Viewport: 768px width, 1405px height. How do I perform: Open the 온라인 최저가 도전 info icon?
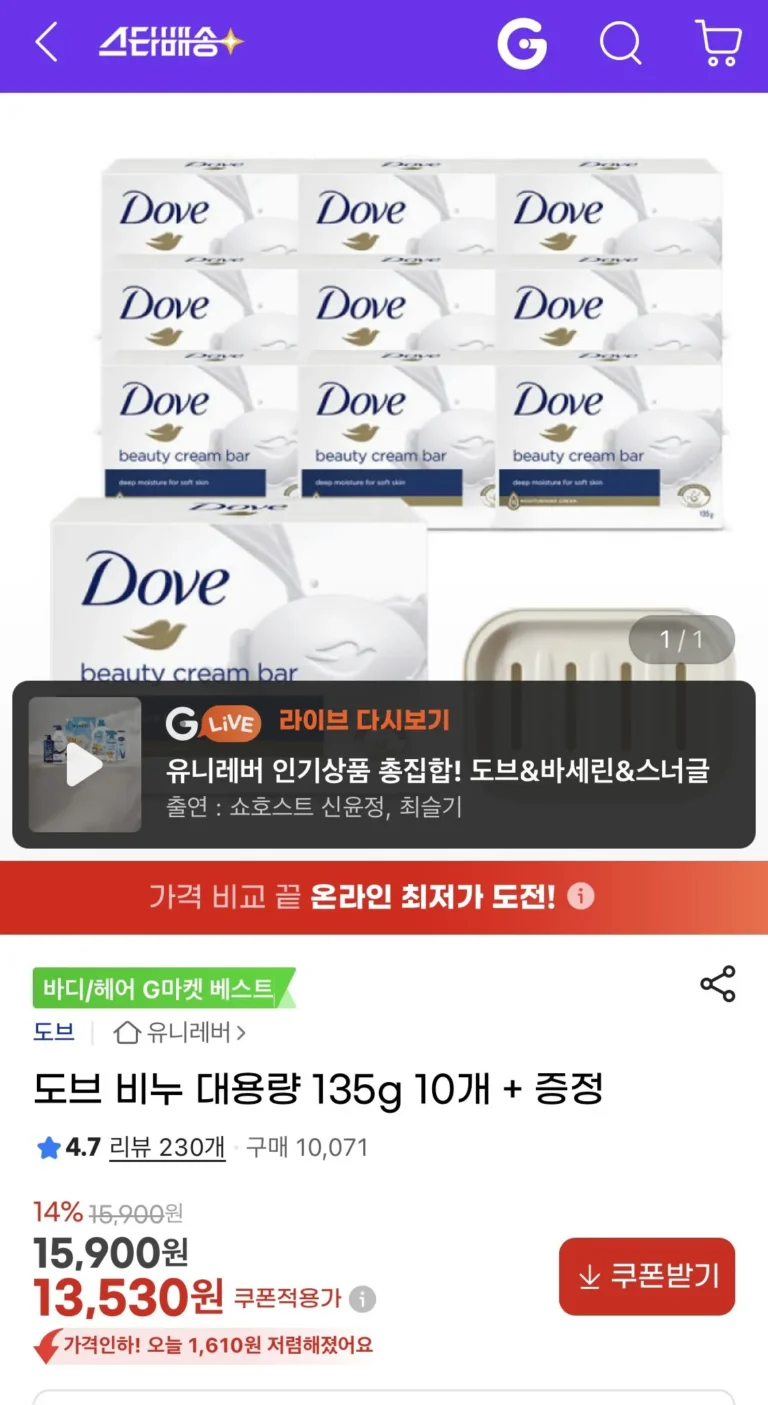[581, 896]
